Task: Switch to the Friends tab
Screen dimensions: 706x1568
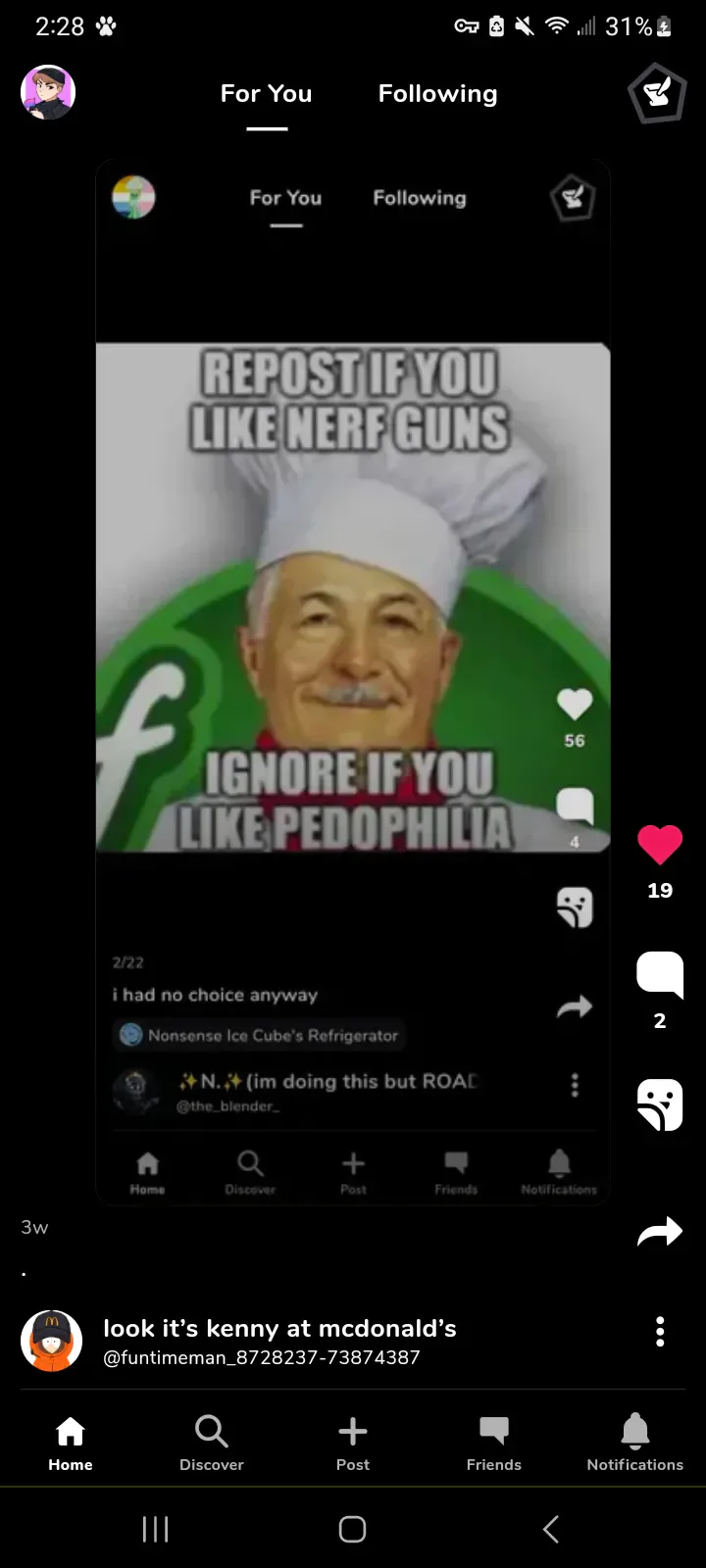Action: tap(494, 1444)
